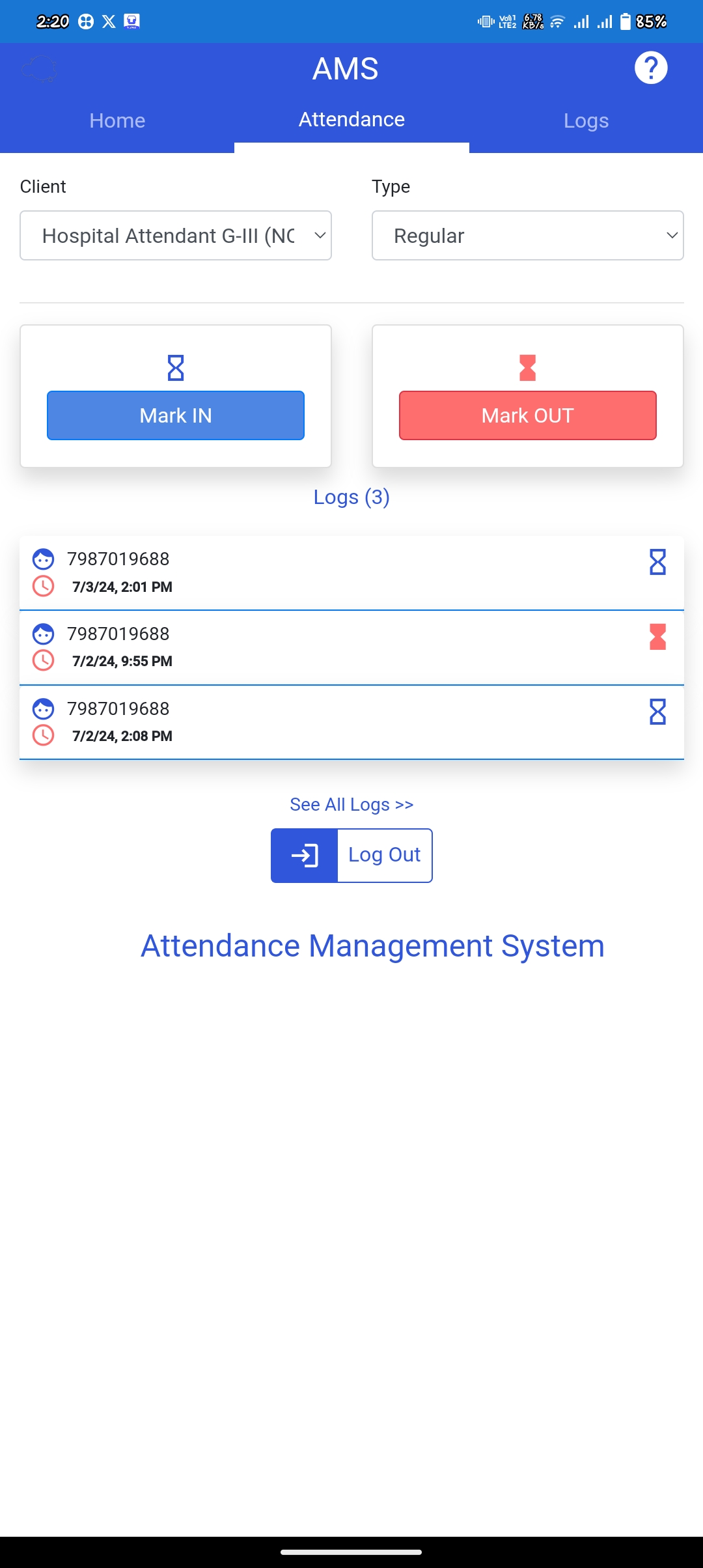The width and height of the screenshot is (703, 1568).
Task: Expand the Client dropdown
Action: (176, 235)
